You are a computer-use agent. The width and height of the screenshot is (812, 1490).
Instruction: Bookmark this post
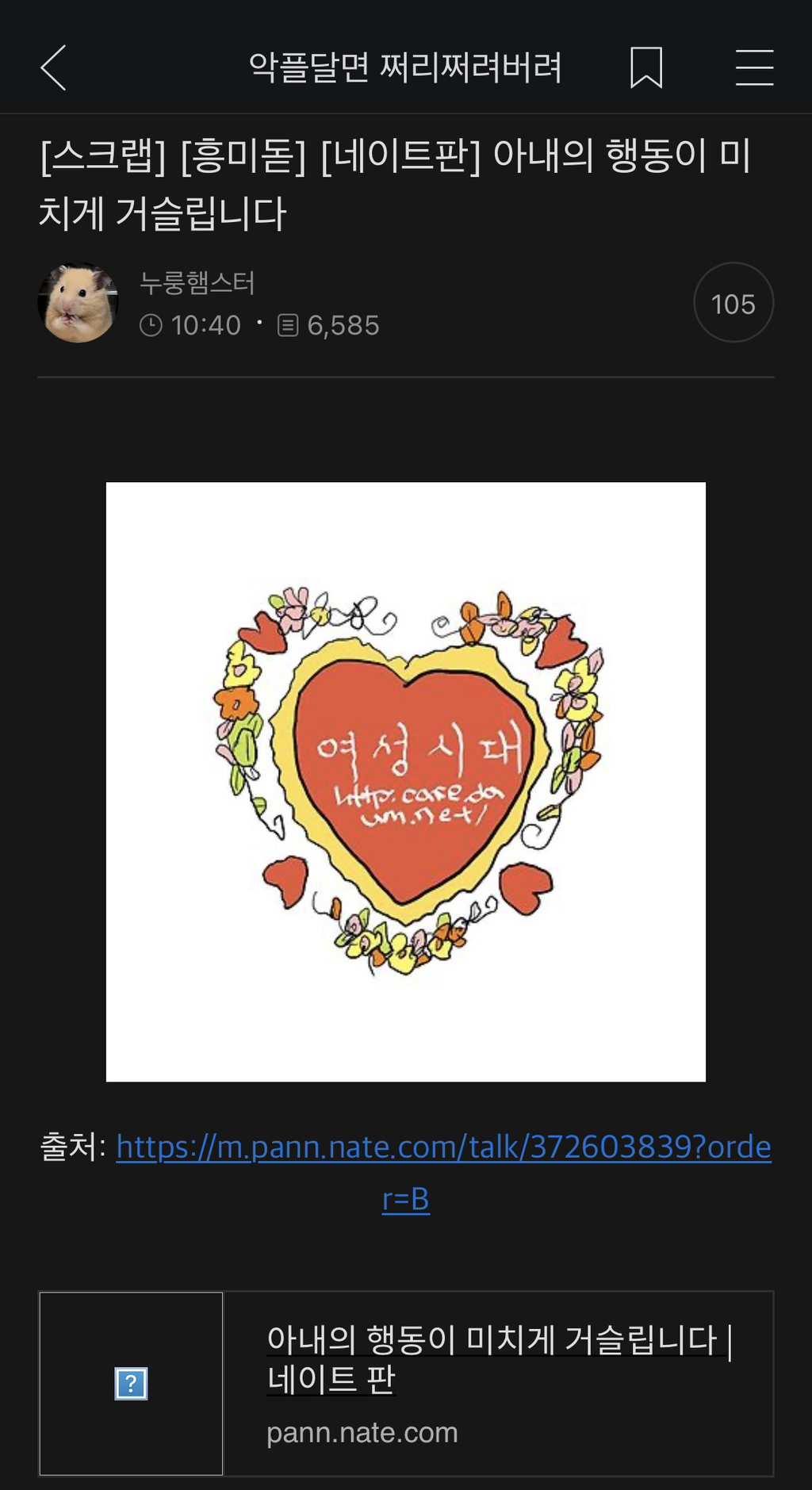coord(645,67)
